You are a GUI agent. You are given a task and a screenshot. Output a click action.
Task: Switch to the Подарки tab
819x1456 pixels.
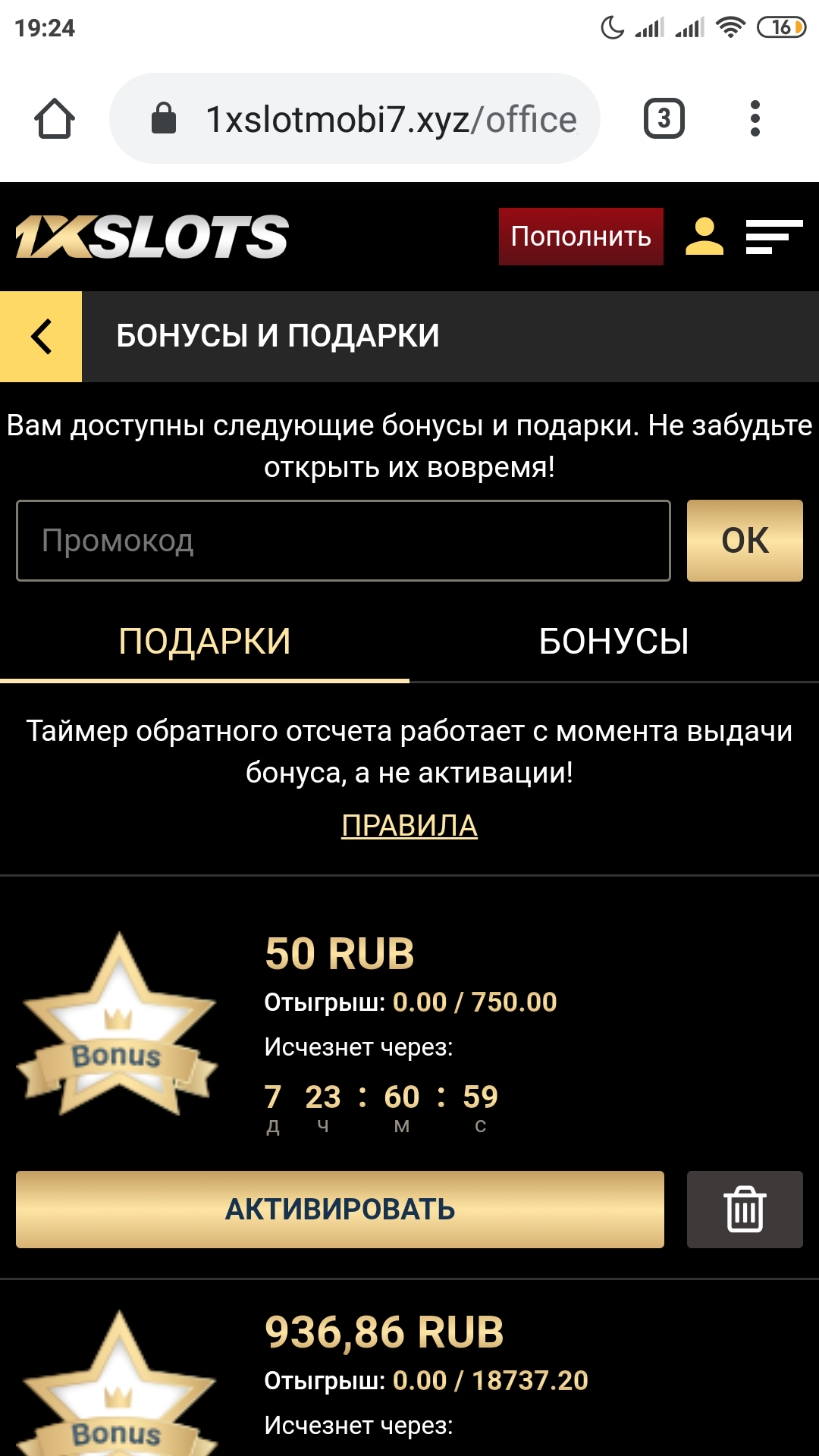tap(205, 642)
